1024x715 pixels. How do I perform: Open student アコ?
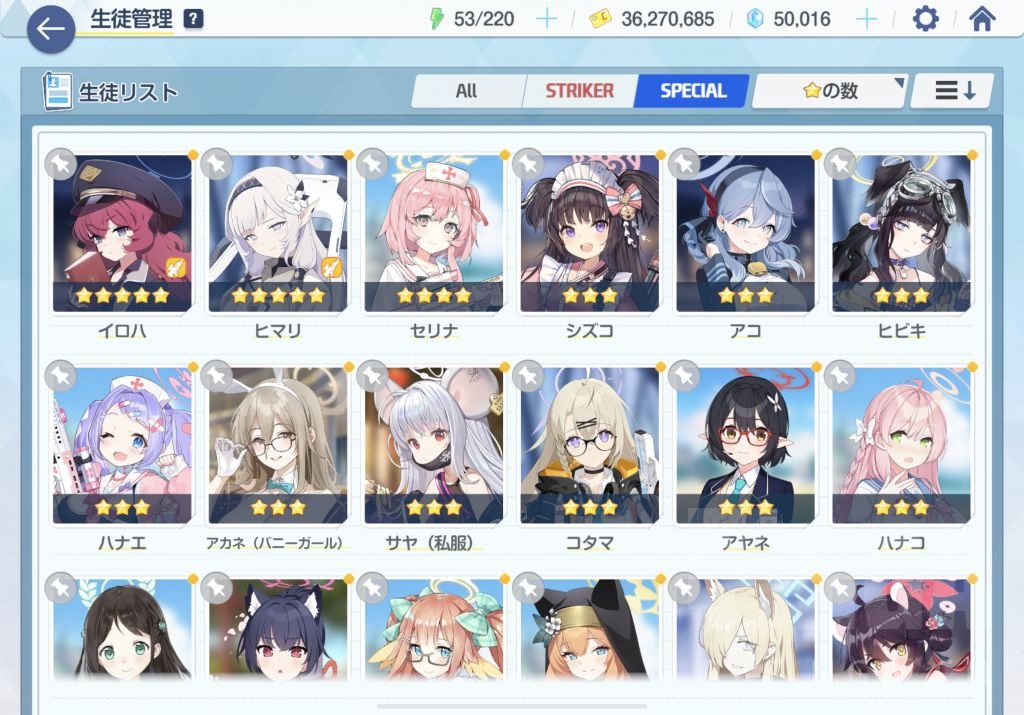point(745,234)
